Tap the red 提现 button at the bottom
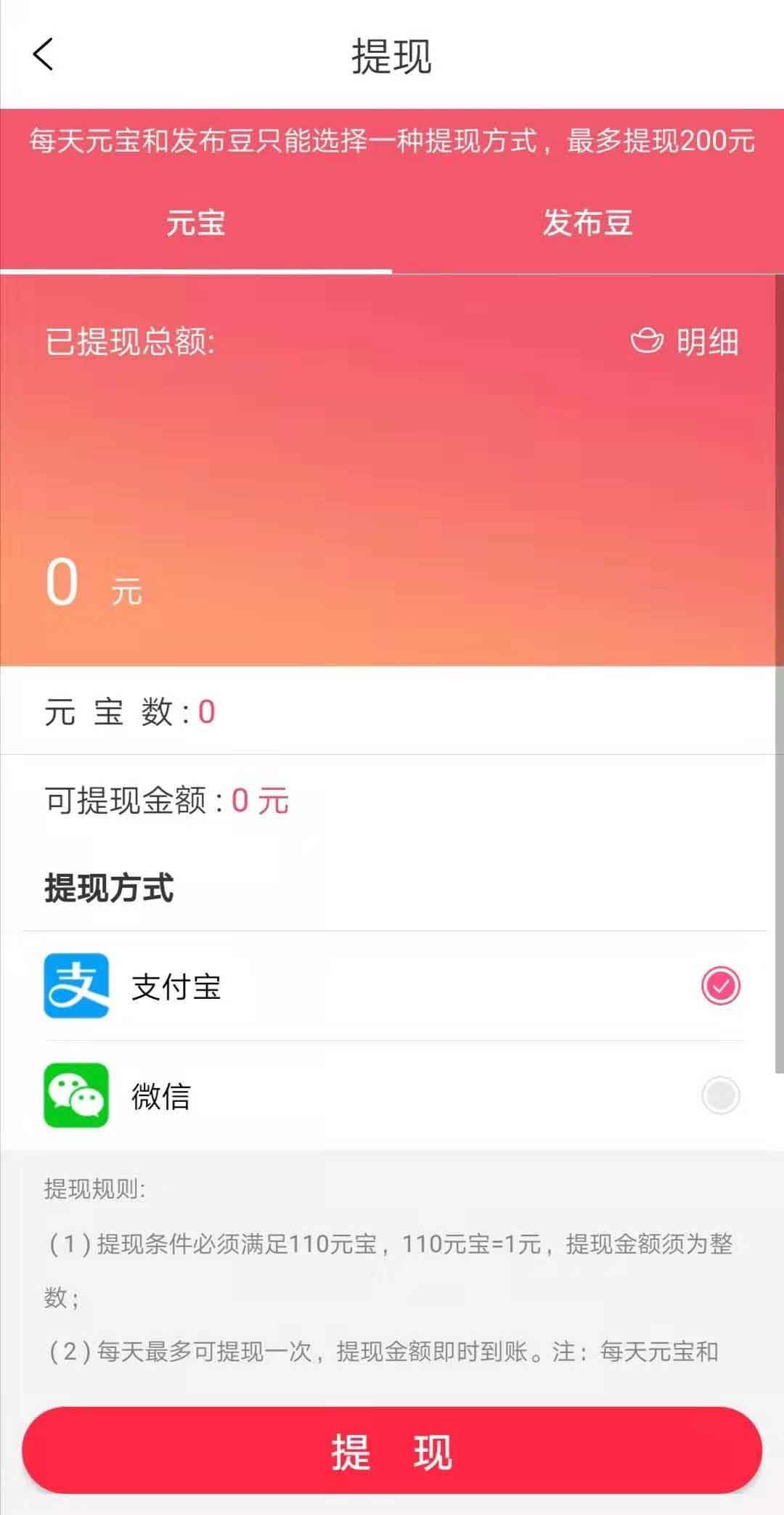Viewport: 784px width, 1515px height. coord(392,1452)
